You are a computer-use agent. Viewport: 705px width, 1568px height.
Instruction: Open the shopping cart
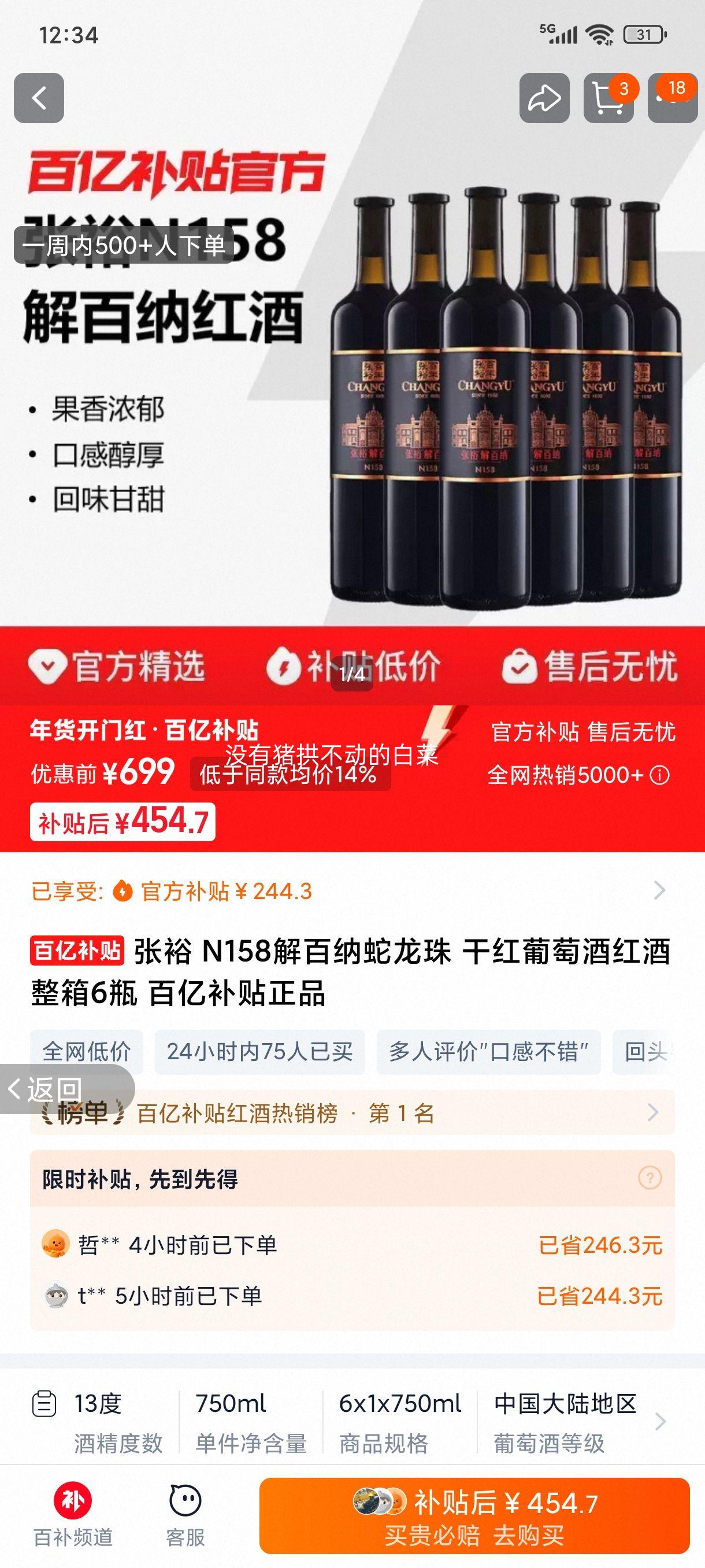coord(608,98)
